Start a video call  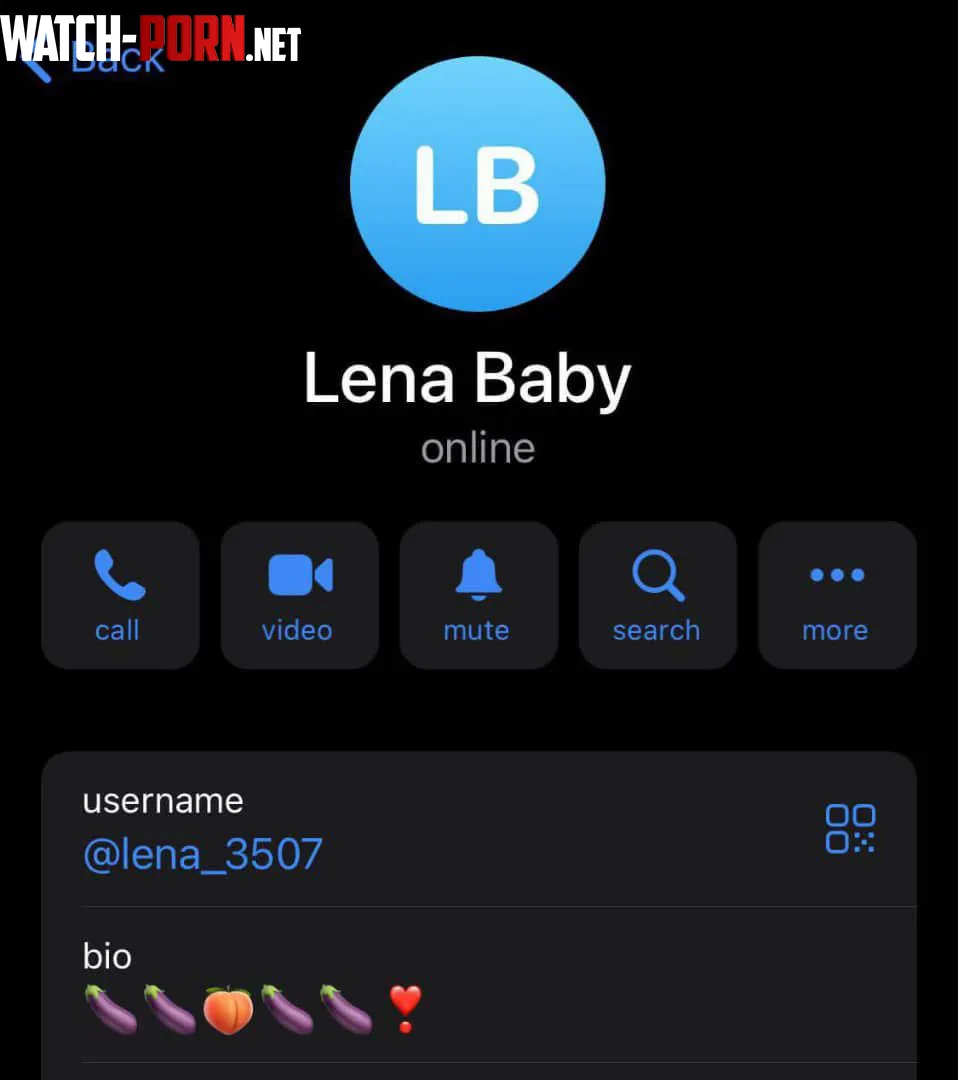(299, 595)
